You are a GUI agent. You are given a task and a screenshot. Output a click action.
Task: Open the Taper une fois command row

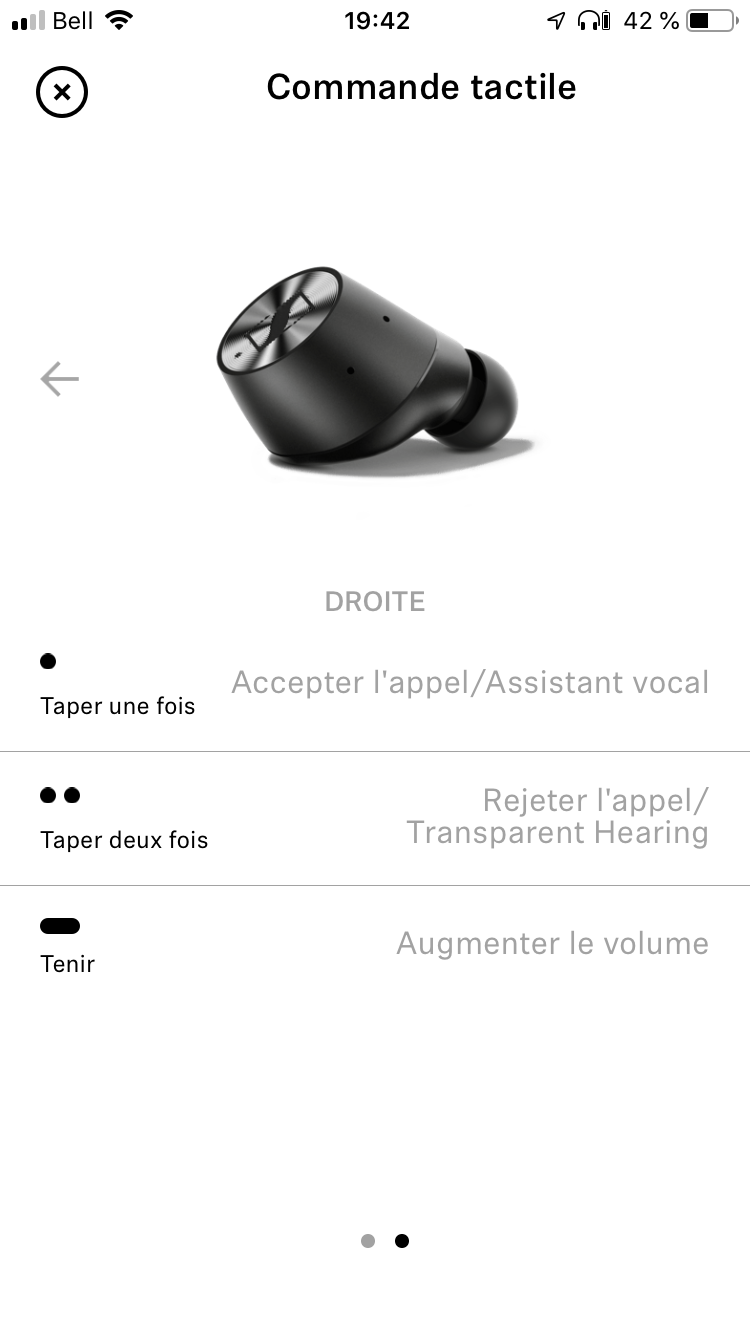375,685
